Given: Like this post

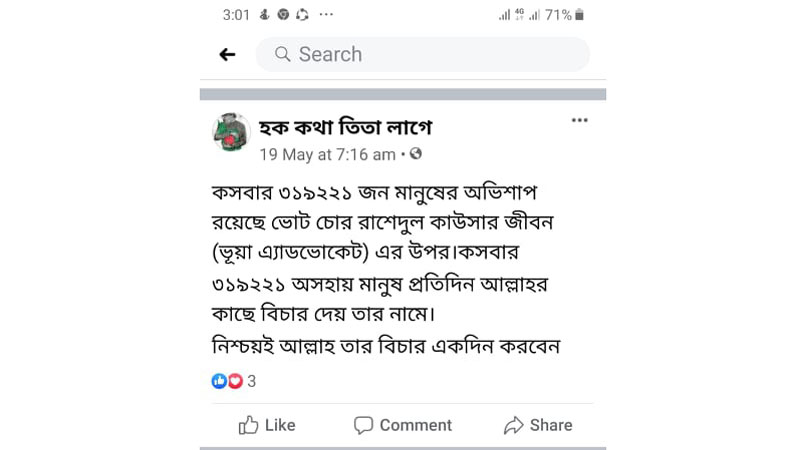Looking at the screenshot, I should (267, 425).
